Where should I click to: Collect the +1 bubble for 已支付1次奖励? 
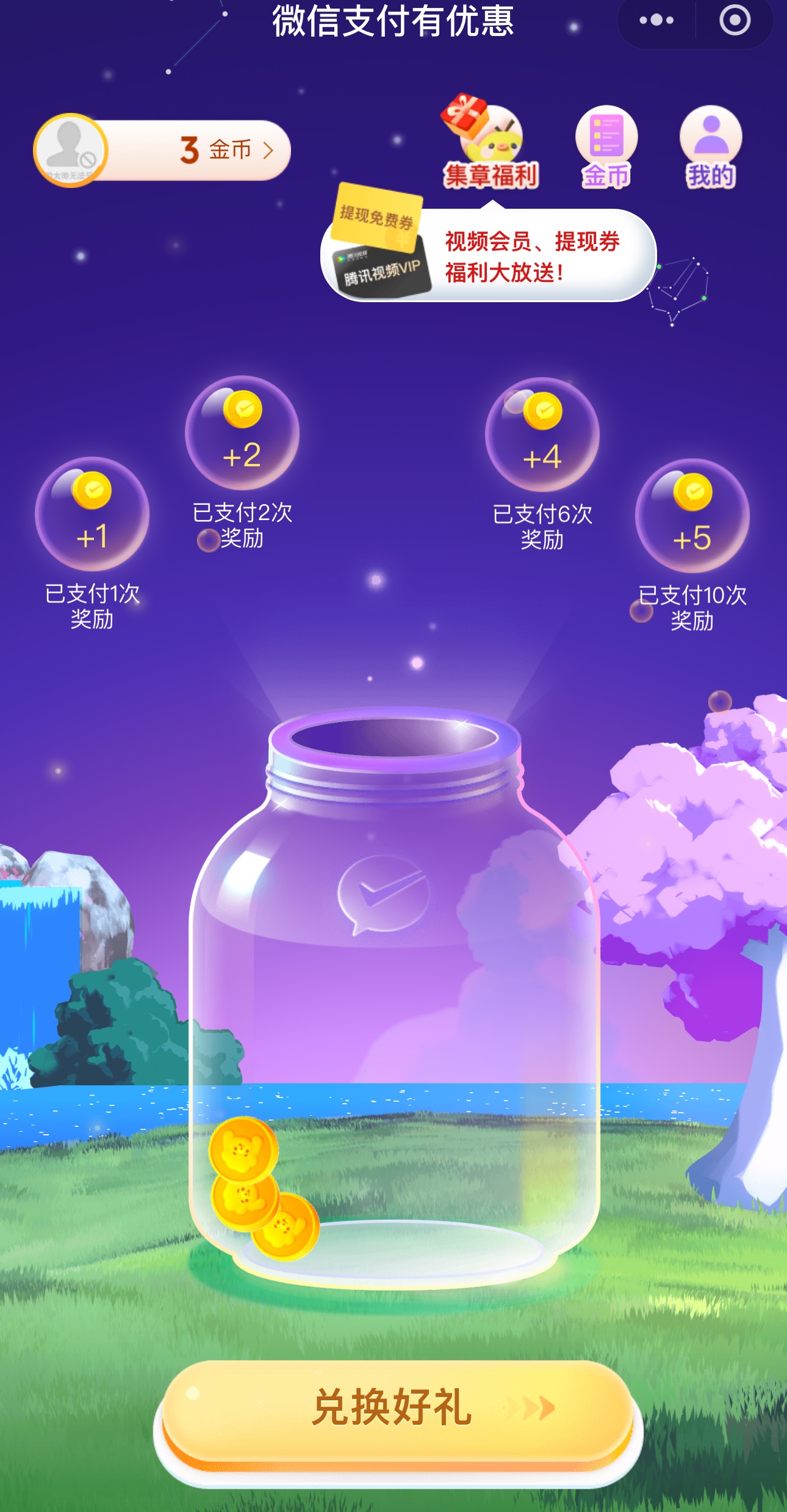[x=92, y=514]
